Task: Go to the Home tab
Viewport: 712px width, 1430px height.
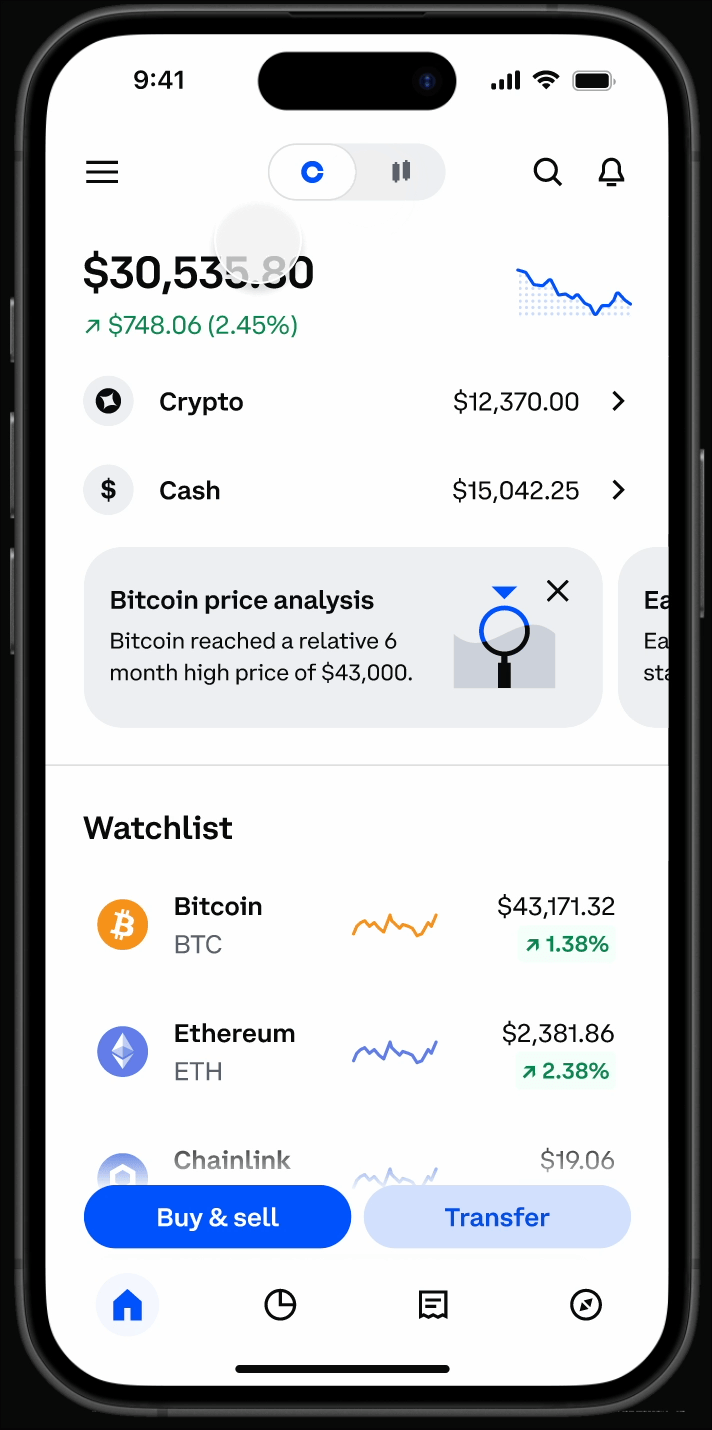Action: click(127, 1305)
